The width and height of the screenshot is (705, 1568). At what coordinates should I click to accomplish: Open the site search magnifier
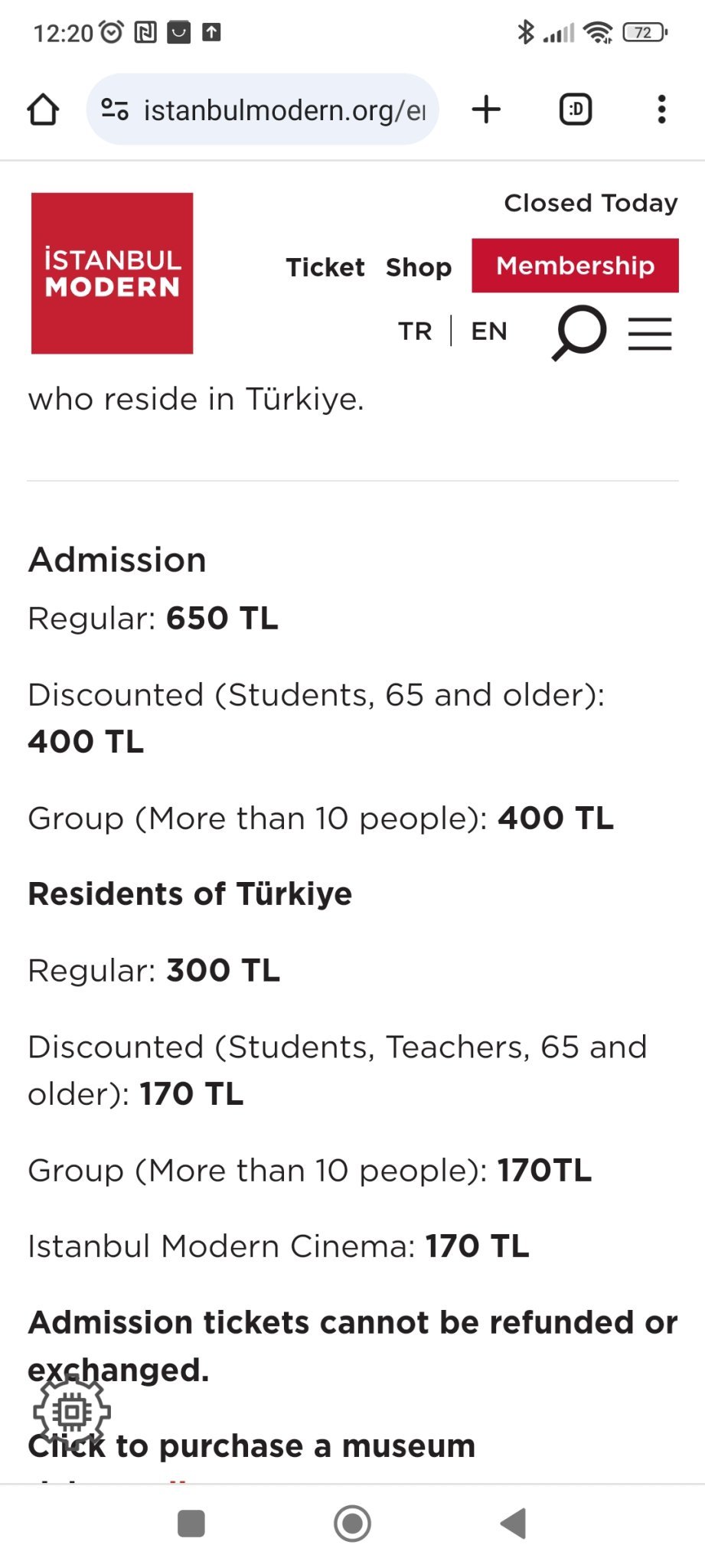coord(579,332)
